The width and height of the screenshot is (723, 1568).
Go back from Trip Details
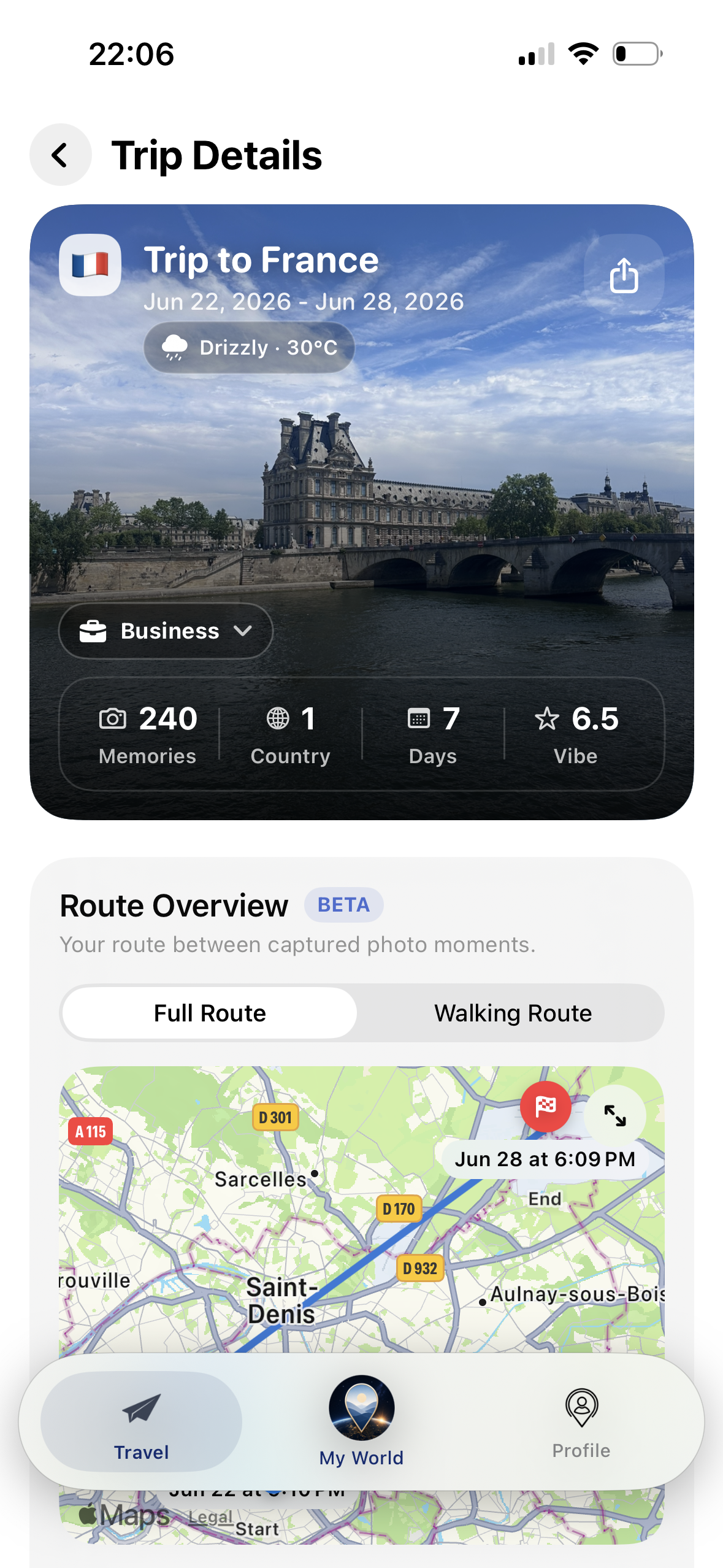(x=61, y=155)
